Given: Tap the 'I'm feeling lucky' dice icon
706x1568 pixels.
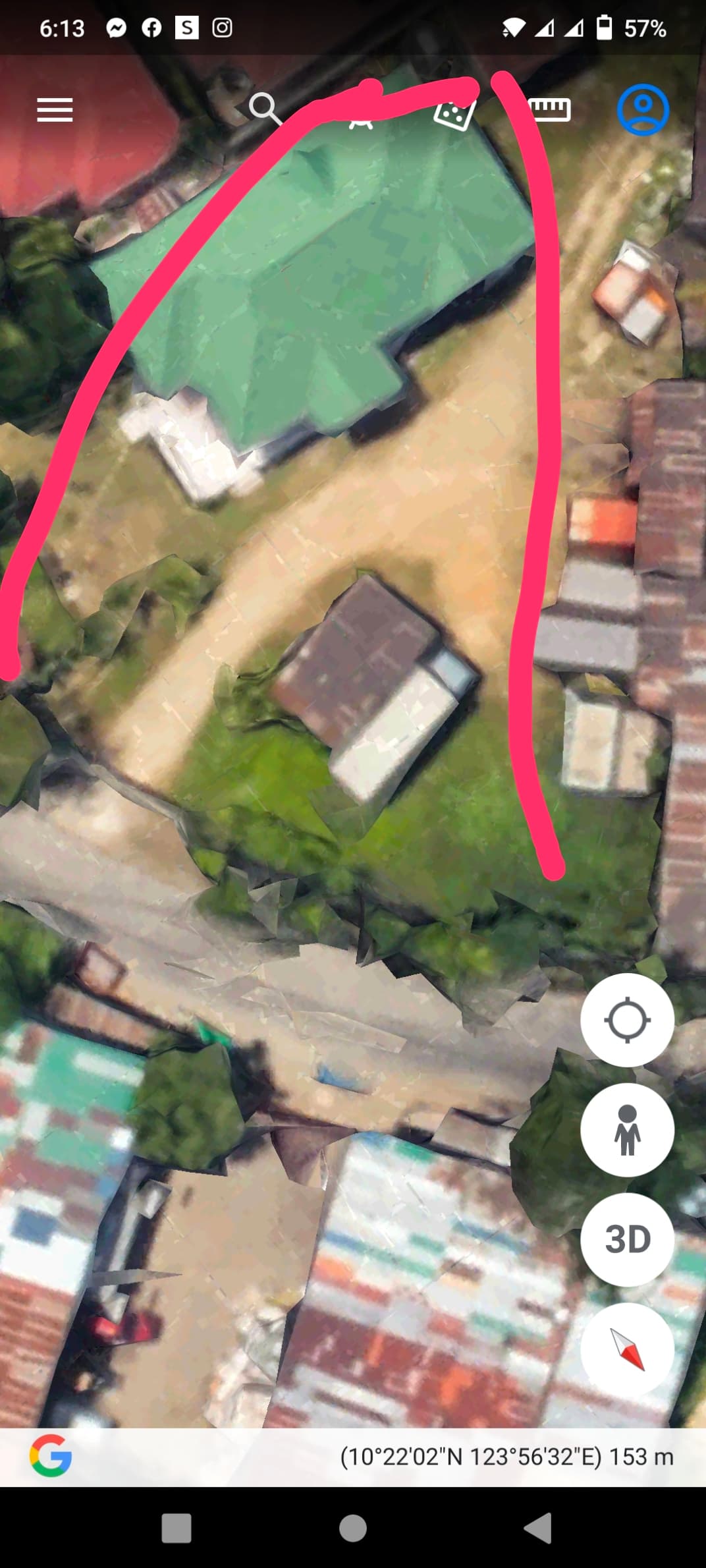Looking at the screenshot, I should (454, 114).
